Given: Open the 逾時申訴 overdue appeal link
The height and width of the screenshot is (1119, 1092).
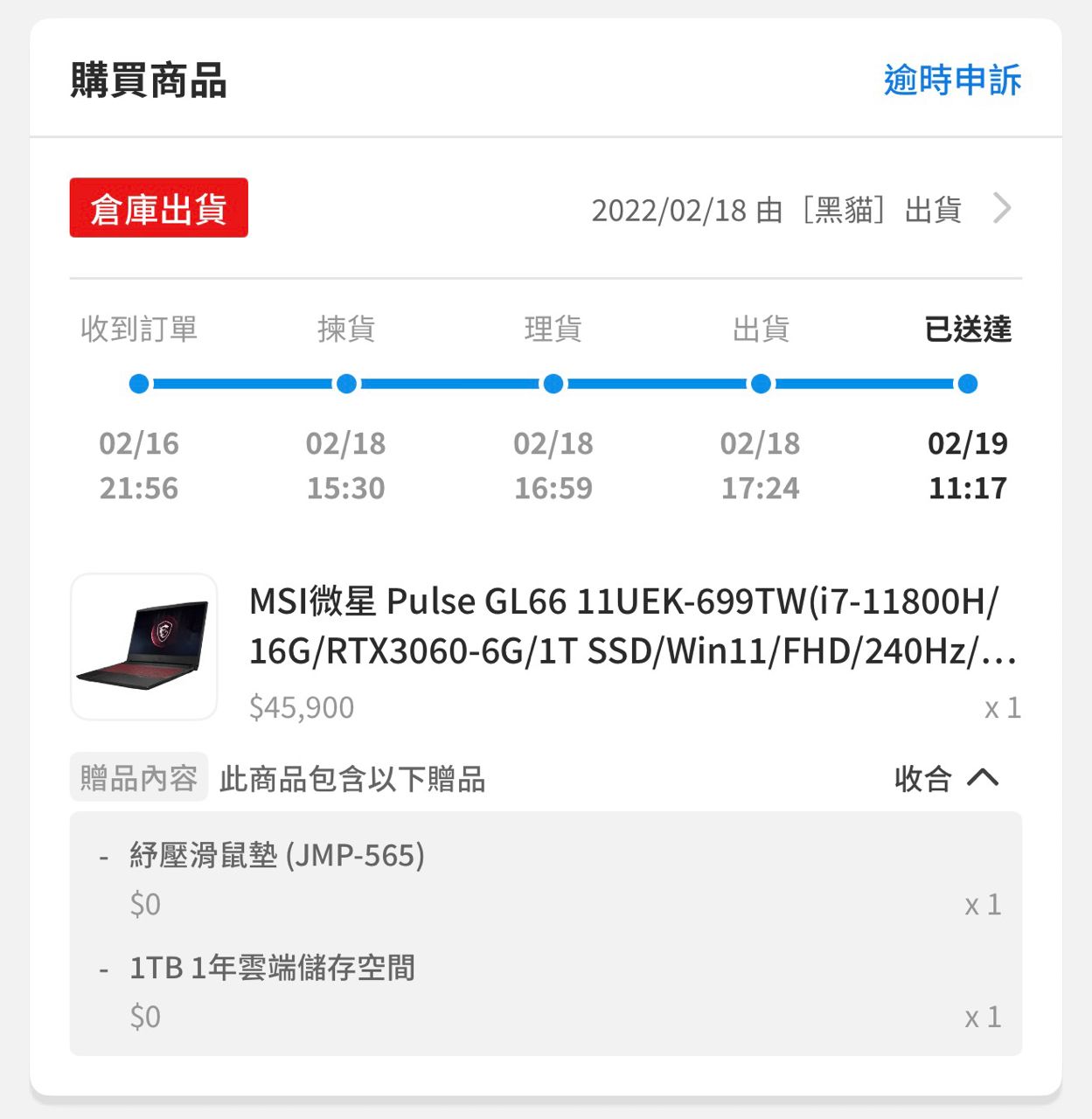Looking at the screenshot, I should tap(951, 80).
